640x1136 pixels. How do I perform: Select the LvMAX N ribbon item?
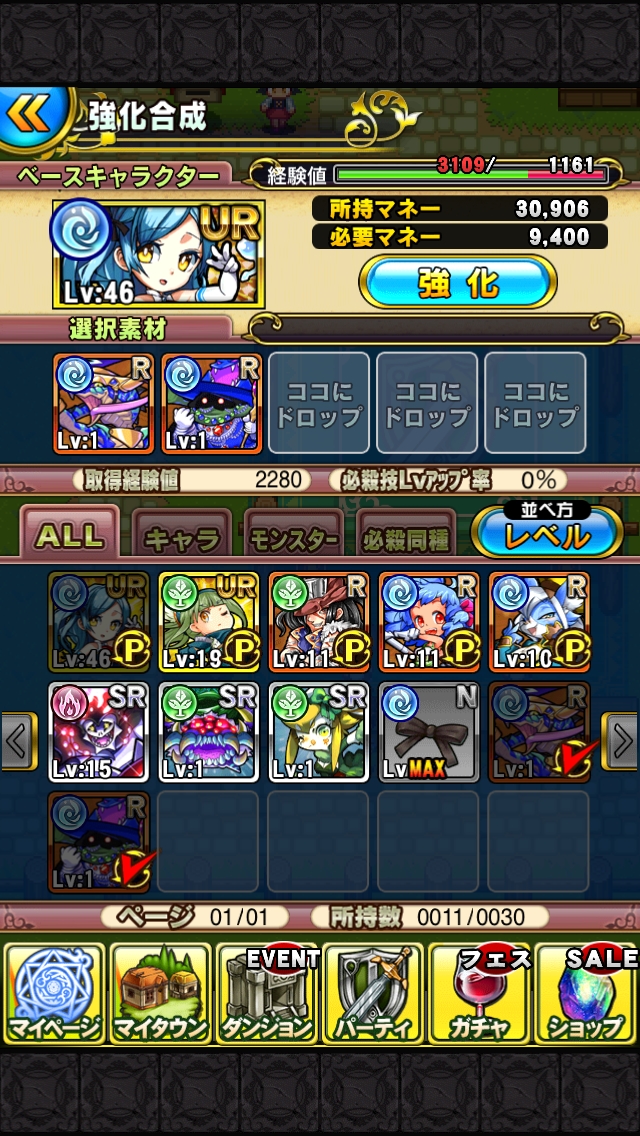pos(429,731)
